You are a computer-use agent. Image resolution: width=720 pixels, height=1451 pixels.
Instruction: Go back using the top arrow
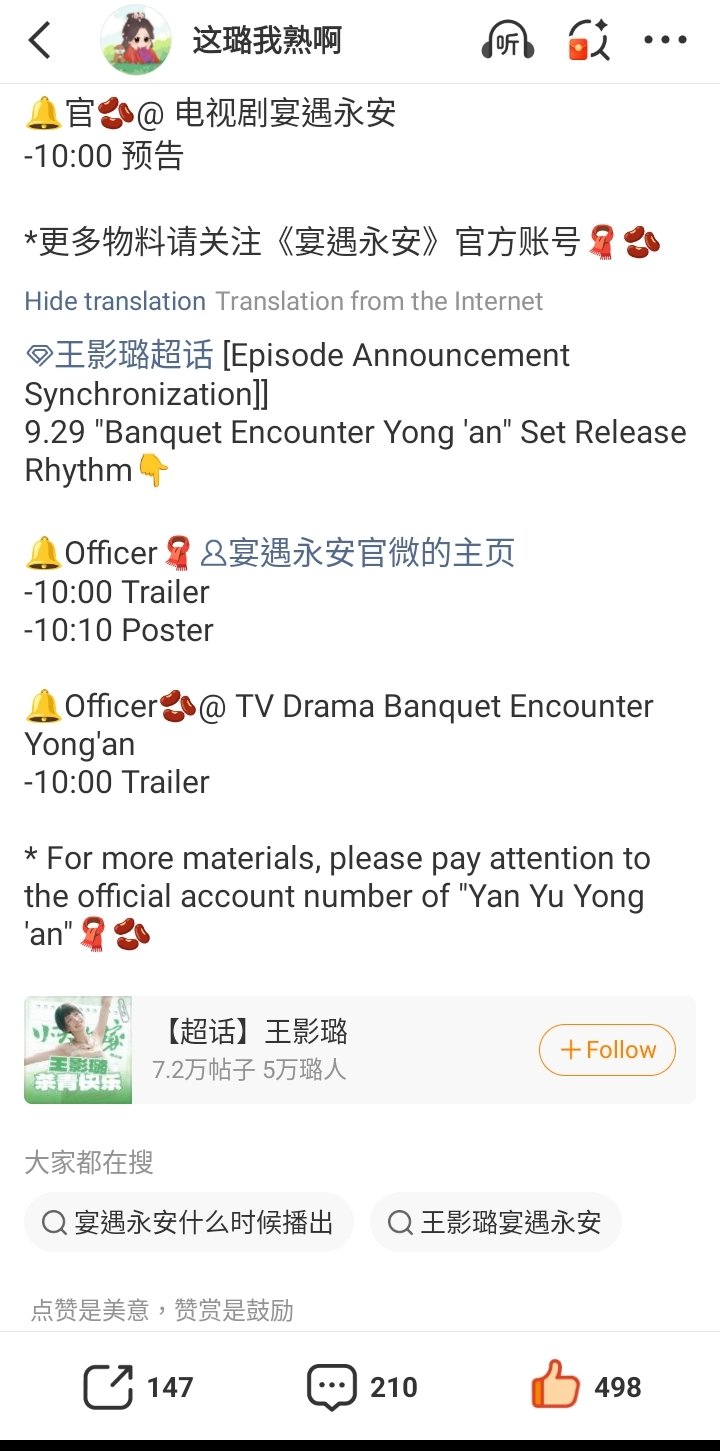[x=40, y=41]
